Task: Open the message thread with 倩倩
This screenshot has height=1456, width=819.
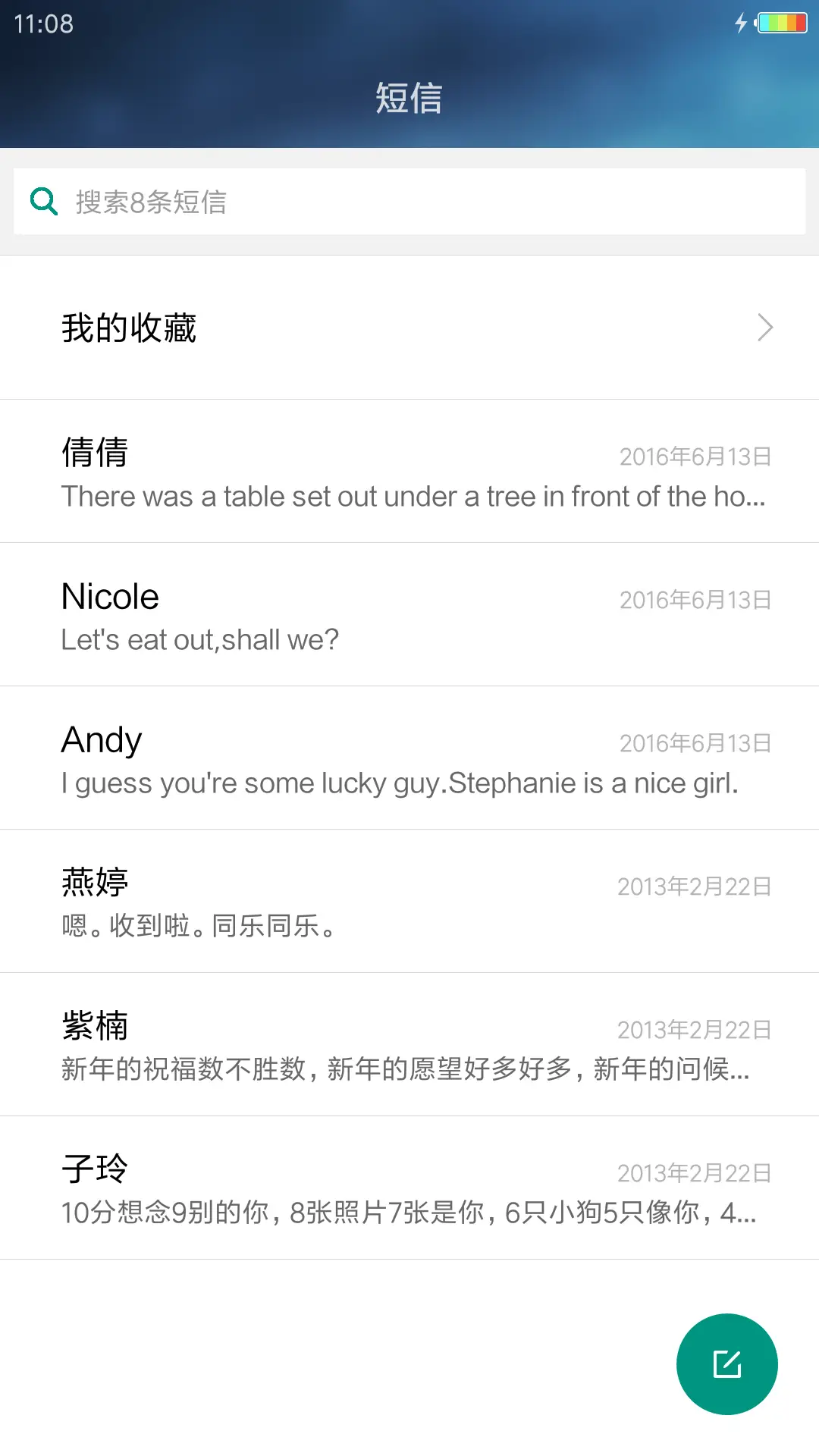Action: (409, 472)
